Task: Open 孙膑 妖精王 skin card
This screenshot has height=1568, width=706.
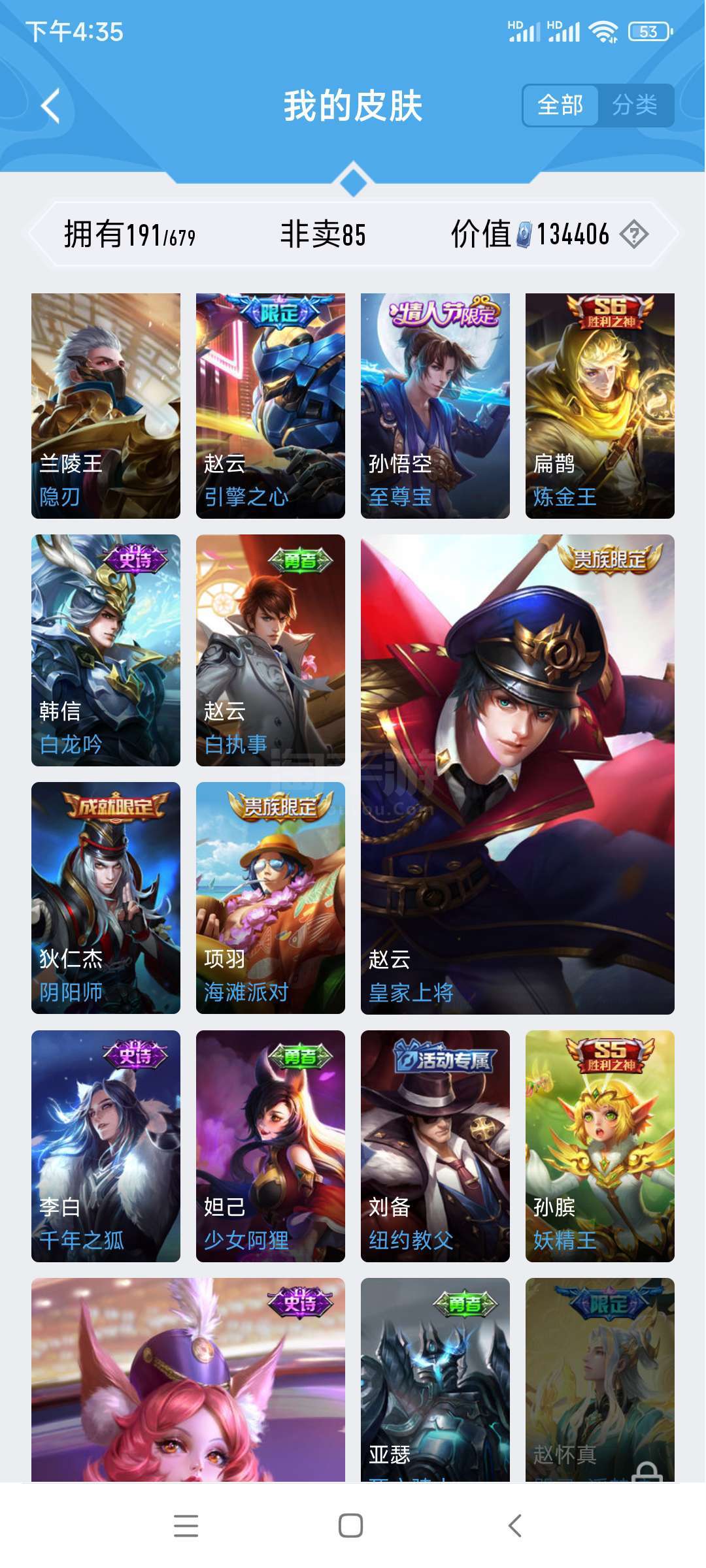Action: 600,1146
